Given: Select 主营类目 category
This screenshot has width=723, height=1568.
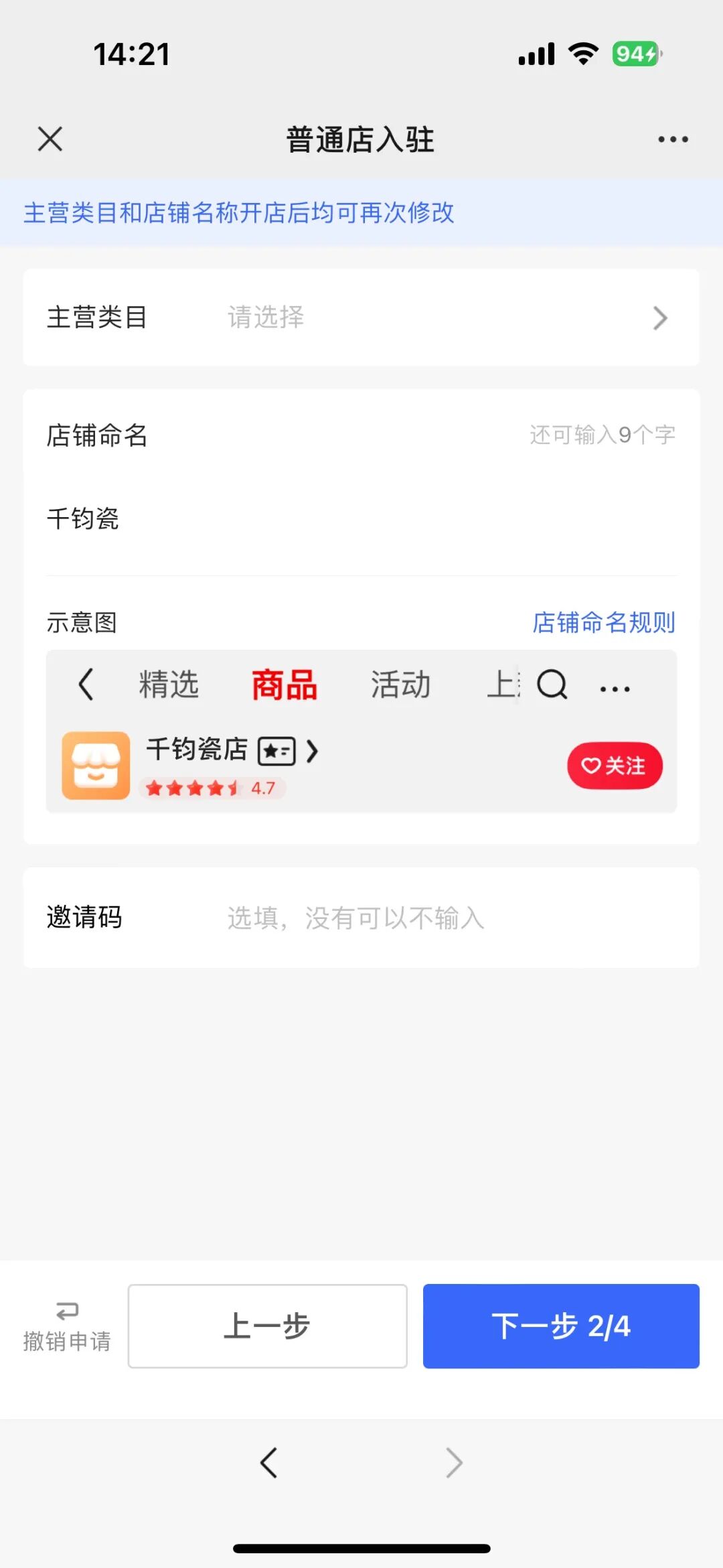Looking at the screenshot, I should click(x=361, y=317).
